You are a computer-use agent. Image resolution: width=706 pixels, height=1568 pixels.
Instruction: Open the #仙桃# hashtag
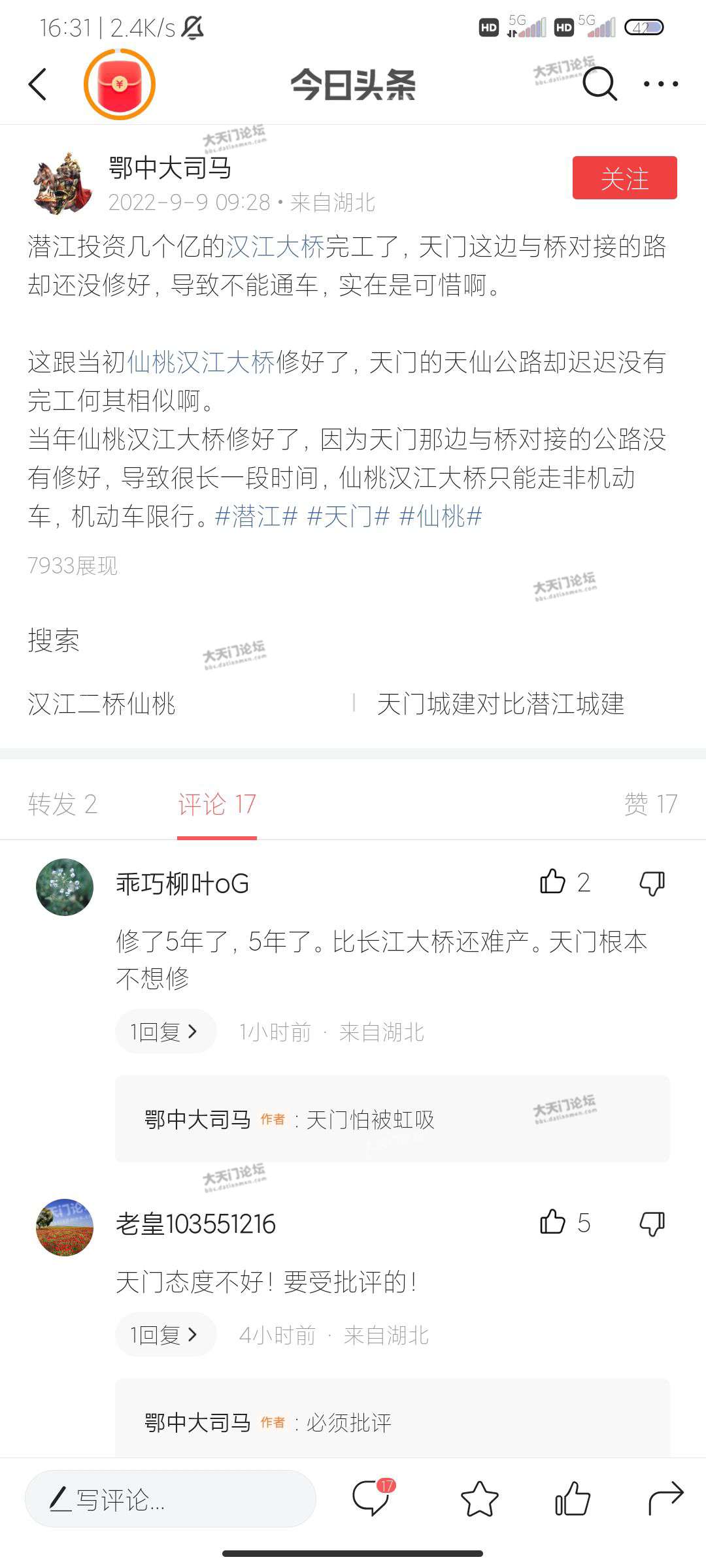point(441,517)
